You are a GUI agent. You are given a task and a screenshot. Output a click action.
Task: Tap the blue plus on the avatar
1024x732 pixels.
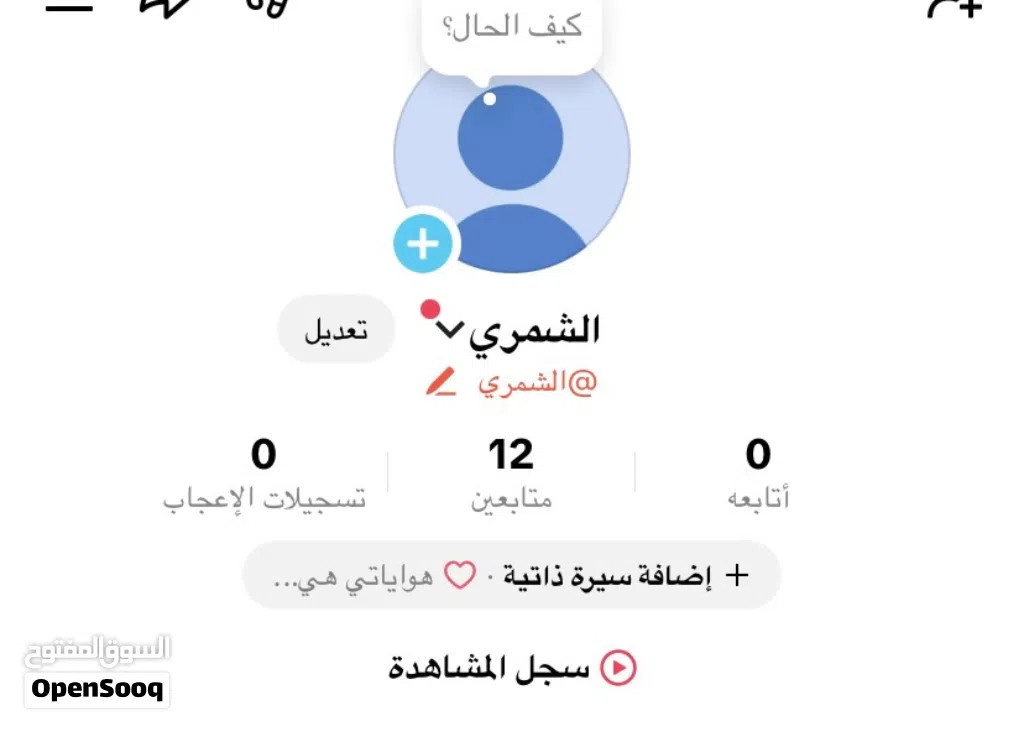(x=422, y=243)
